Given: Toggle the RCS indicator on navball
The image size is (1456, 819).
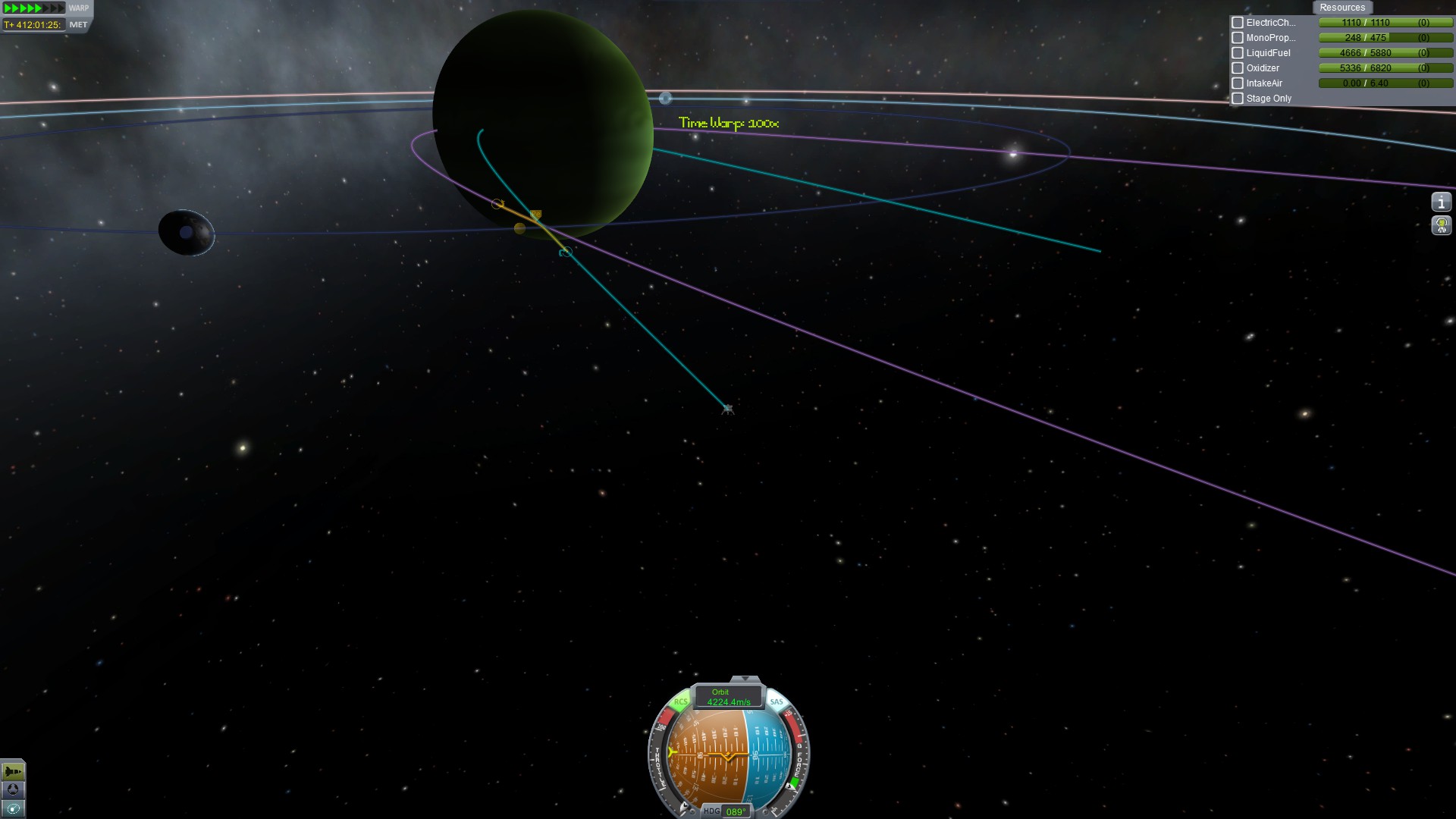Looking at the screenshot, I should (680, 702).
